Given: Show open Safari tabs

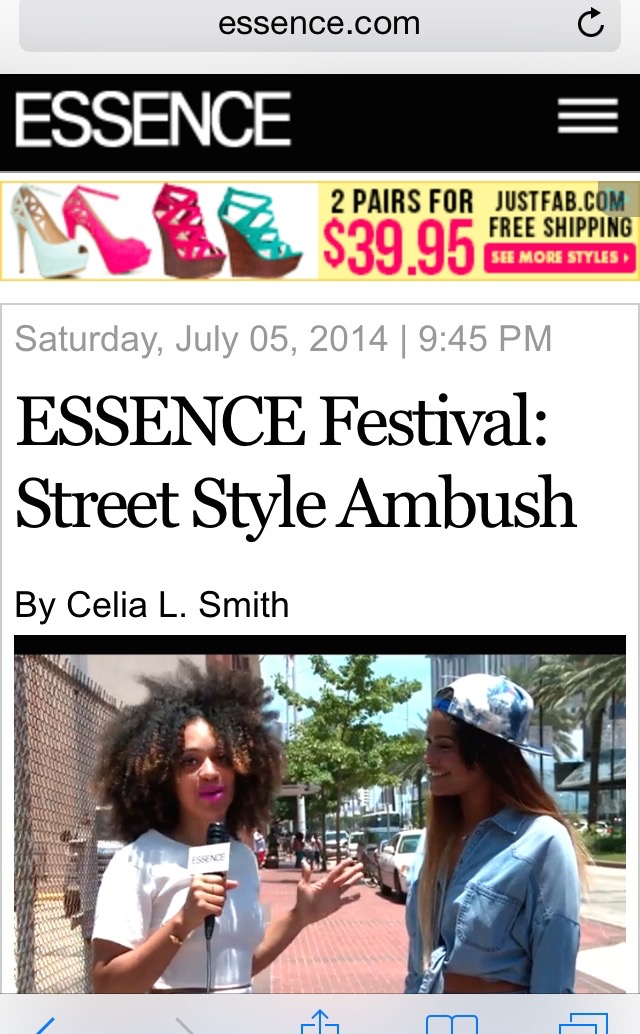Looking at the screenshot, I should (584, 1023).
